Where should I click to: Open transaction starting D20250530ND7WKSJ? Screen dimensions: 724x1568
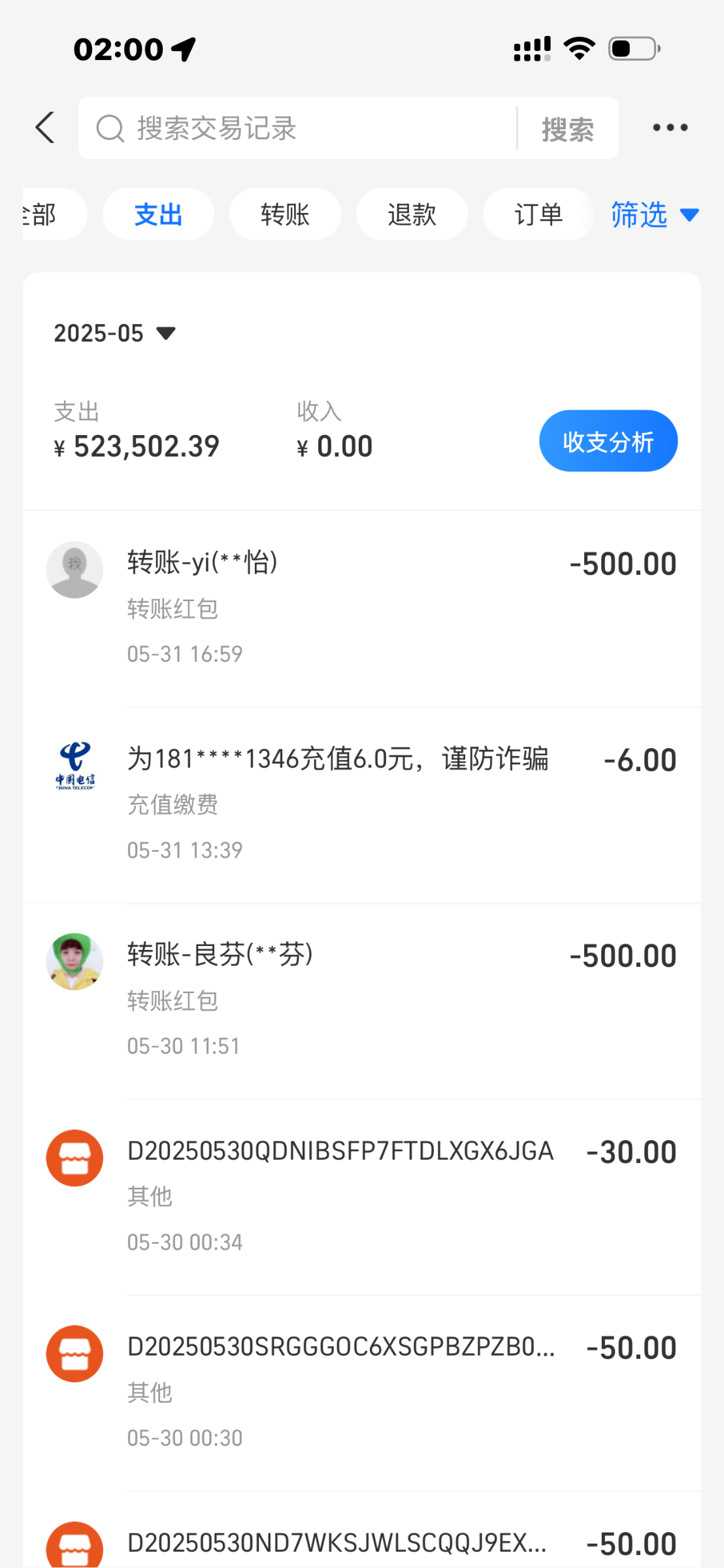coord(362,1530)
